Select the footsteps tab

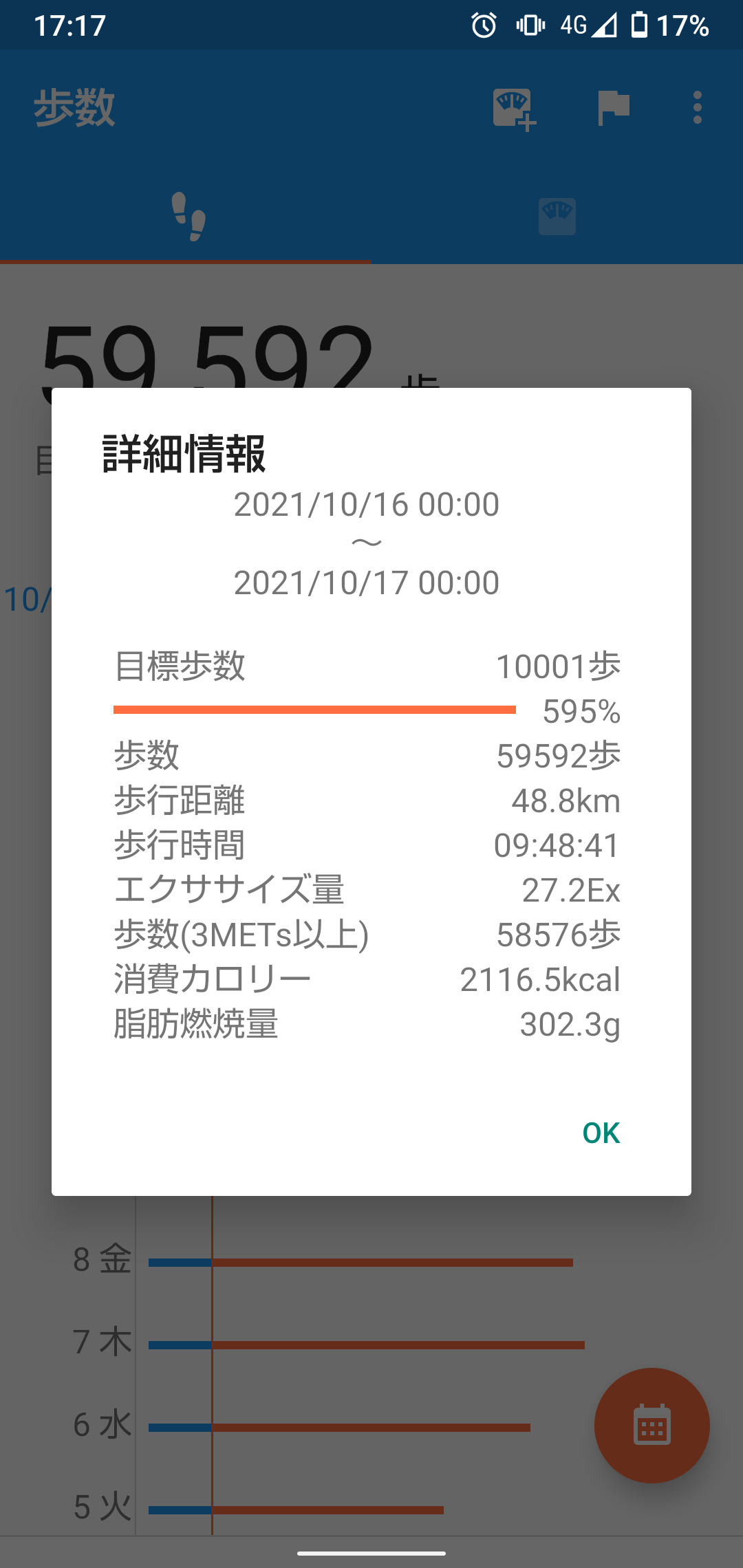click(186, 217)
